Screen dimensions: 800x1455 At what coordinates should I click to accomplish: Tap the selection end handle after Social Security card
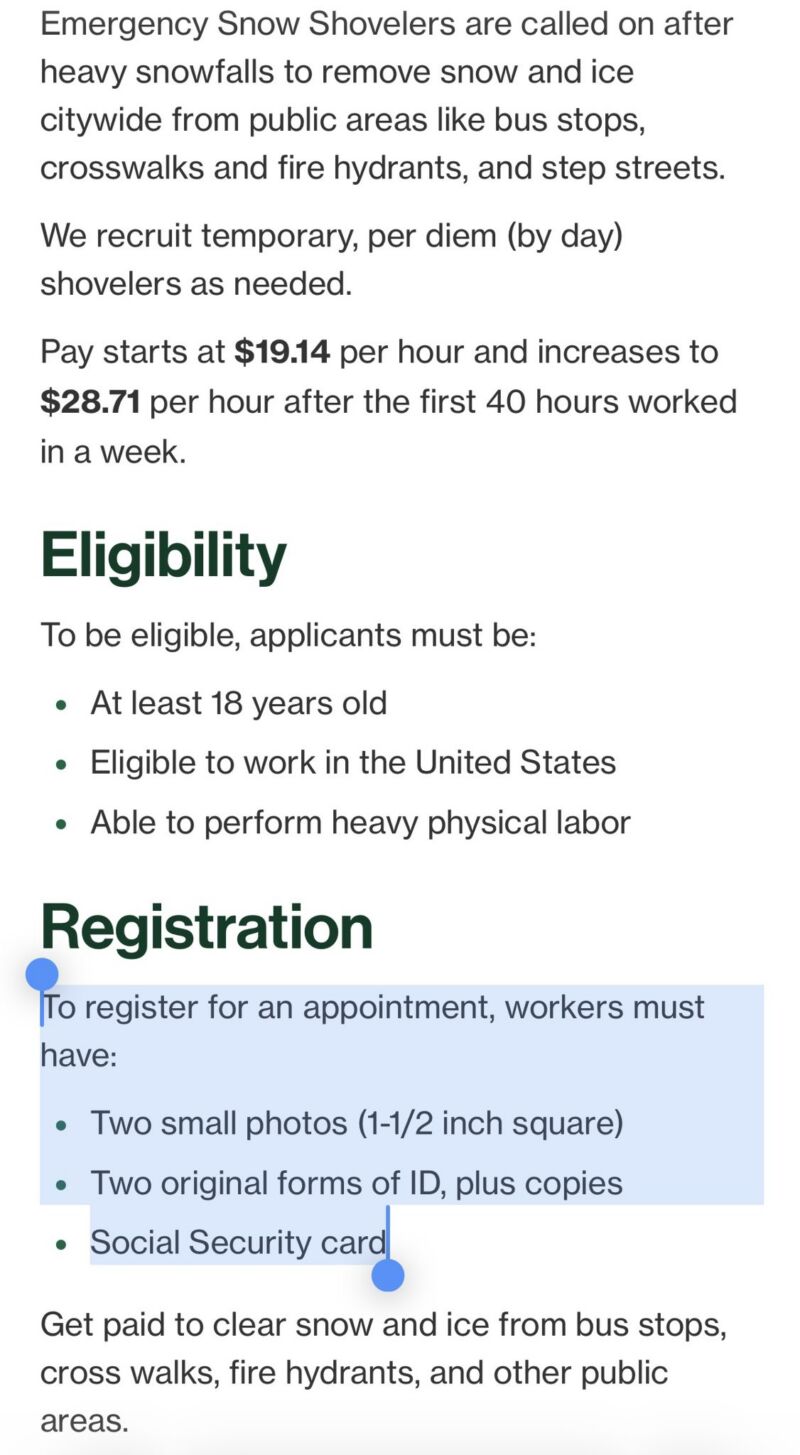388,1275
